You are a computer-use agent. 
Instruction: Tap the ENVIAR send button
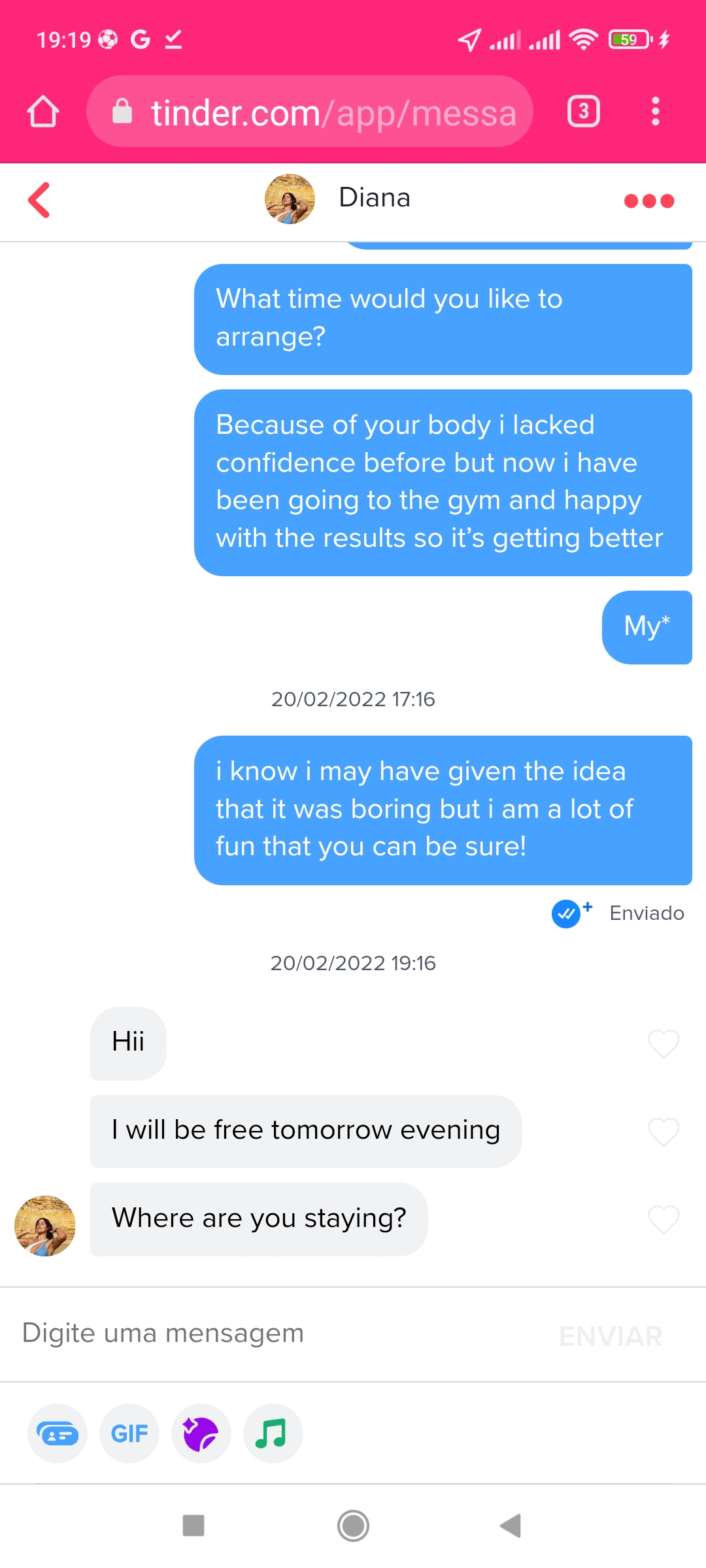(x=611, y=1336)
